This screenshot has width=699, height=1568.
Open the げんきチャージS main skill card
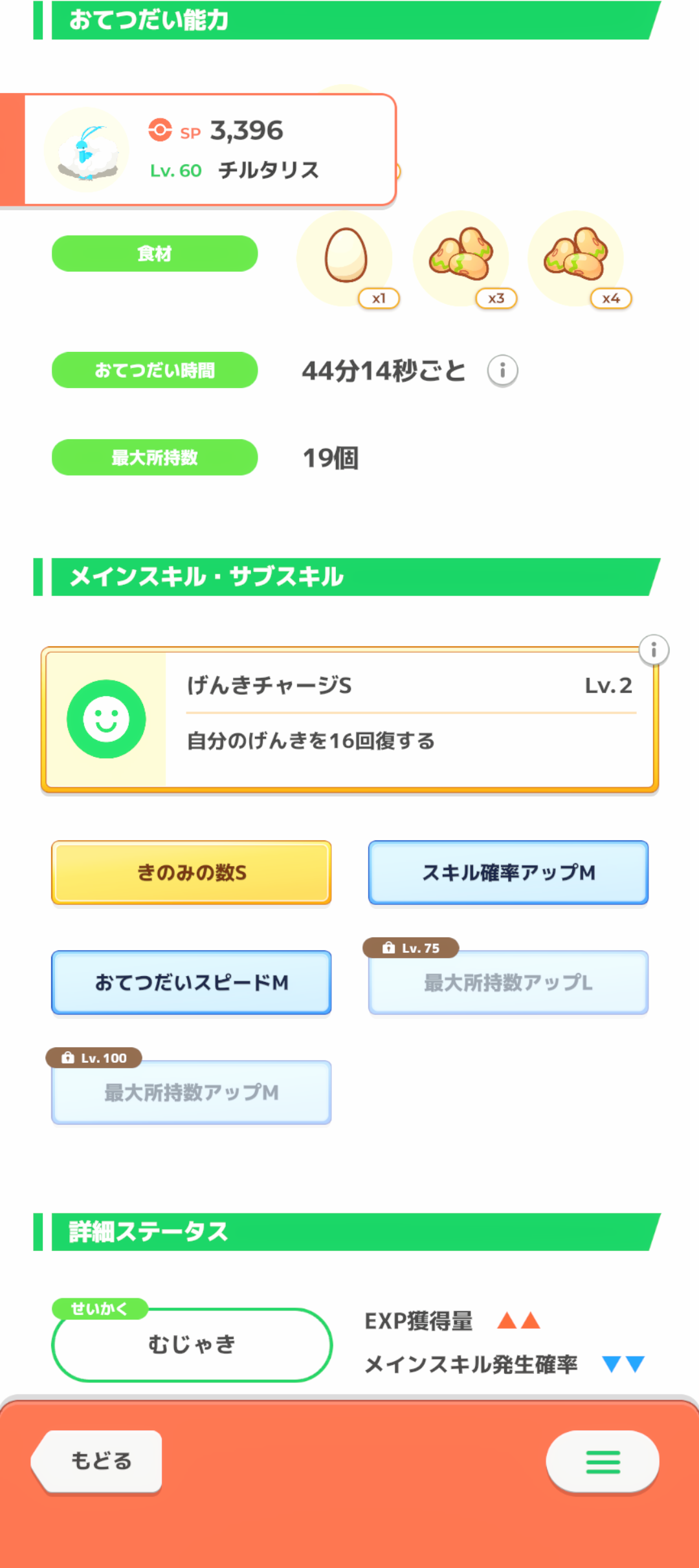[x=349, y=719]
